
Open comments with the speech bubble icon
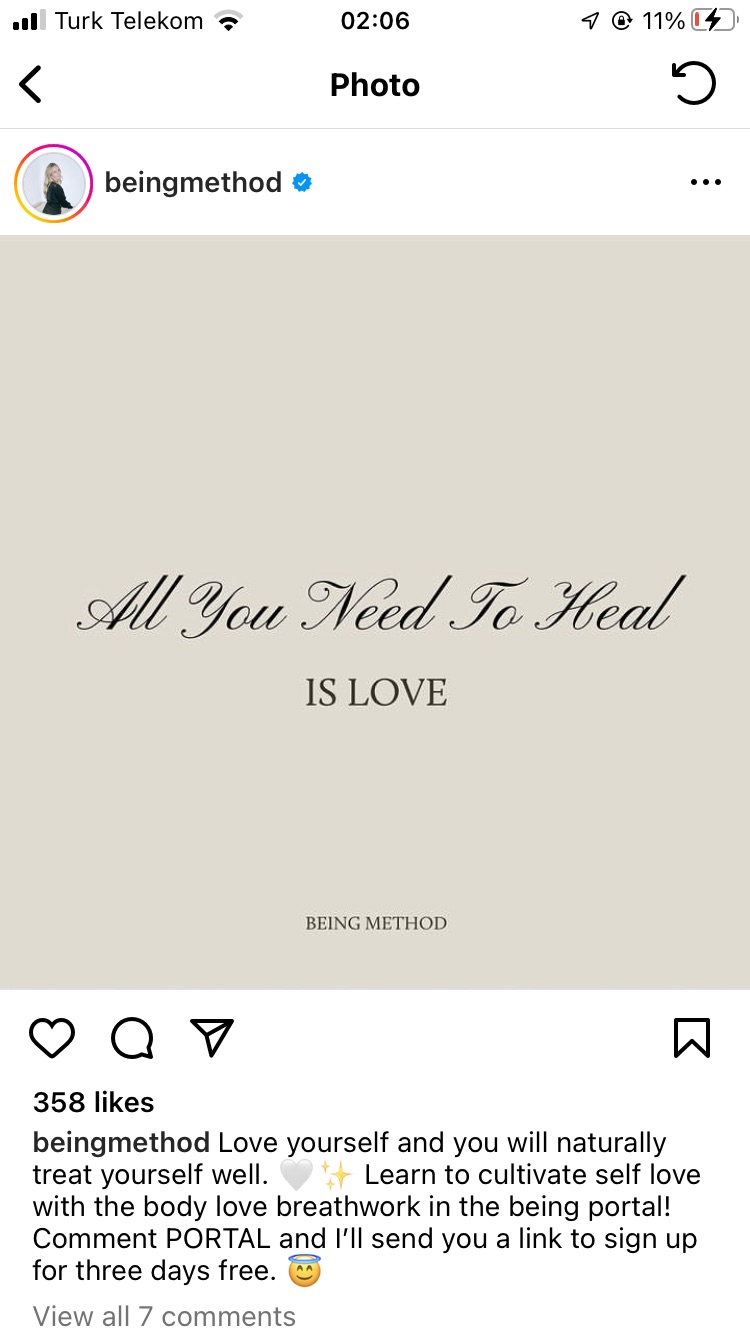[132, 1038]
